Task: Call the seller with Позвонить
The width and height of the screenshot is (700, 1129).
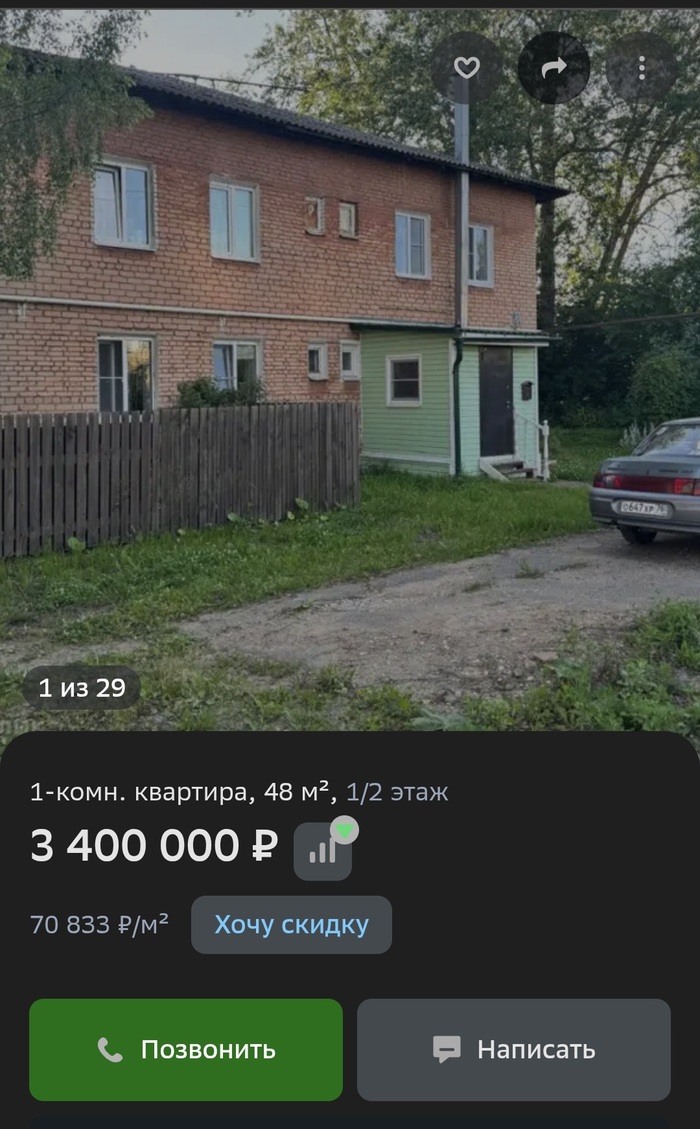Action: tap(186, 1049)
